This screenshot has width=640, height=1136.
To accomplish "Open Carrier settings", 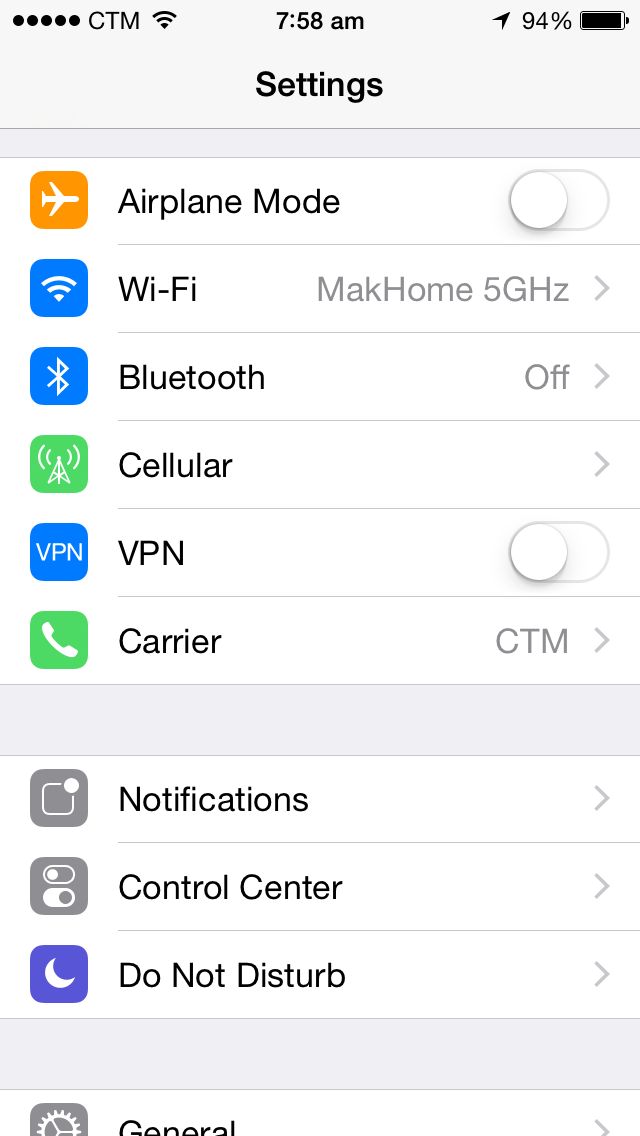I will click(x=320, y=641).
